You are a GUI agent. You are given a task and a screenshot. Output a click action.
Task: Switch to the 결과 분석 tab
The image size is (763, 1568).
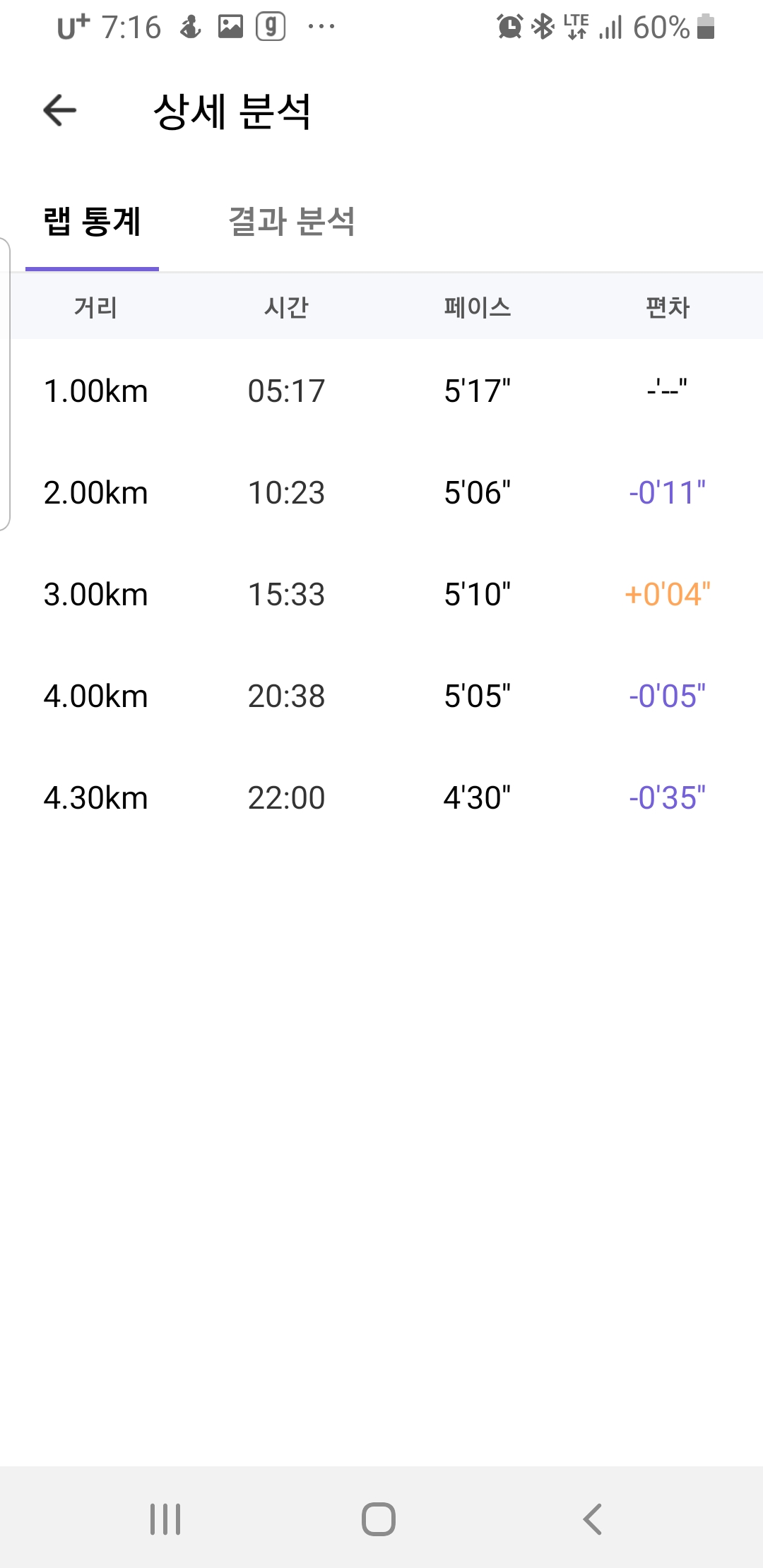[x=291, y=222]
